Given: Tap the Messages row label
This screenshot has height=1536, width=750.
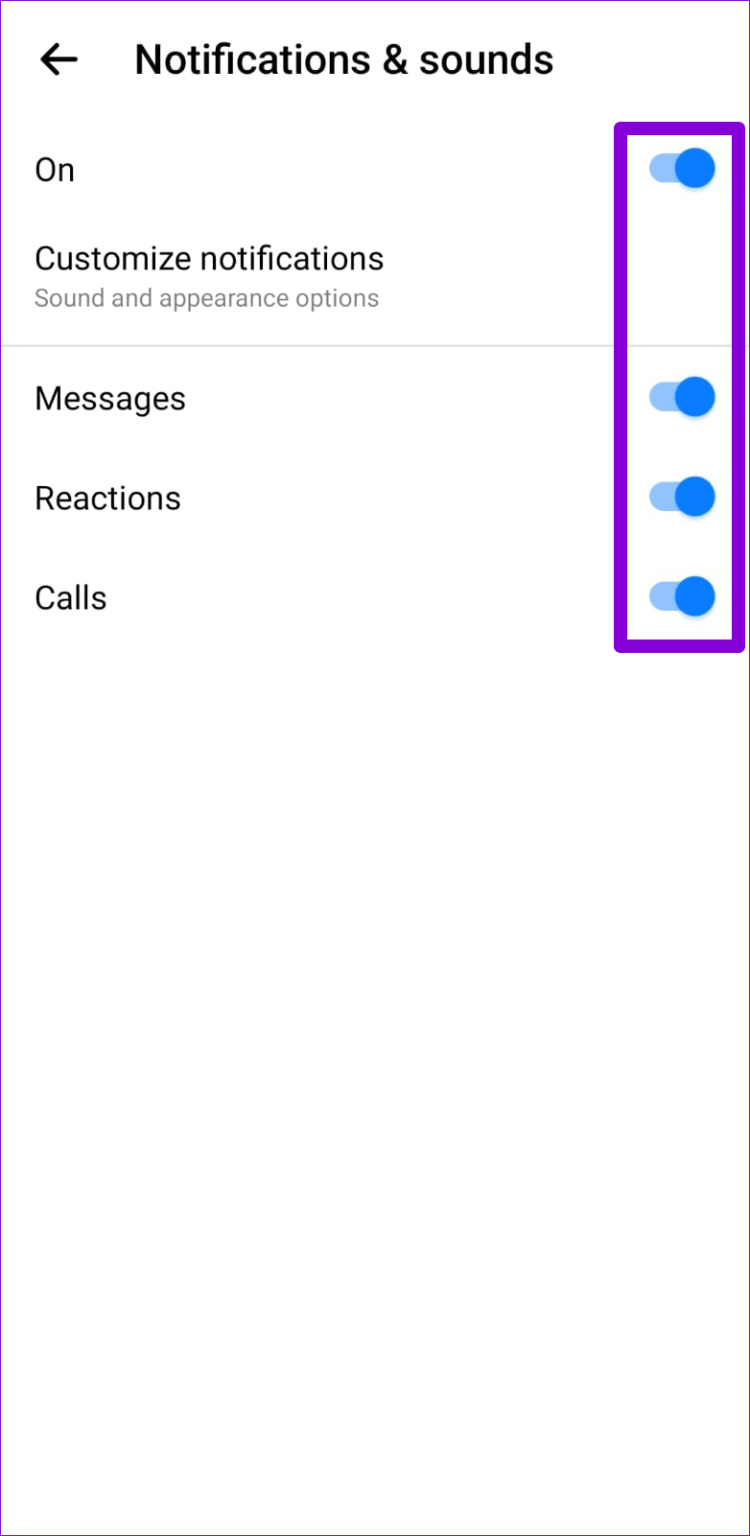Looking at the screenshot, I should pyautogui.click(x=110, y=397).
